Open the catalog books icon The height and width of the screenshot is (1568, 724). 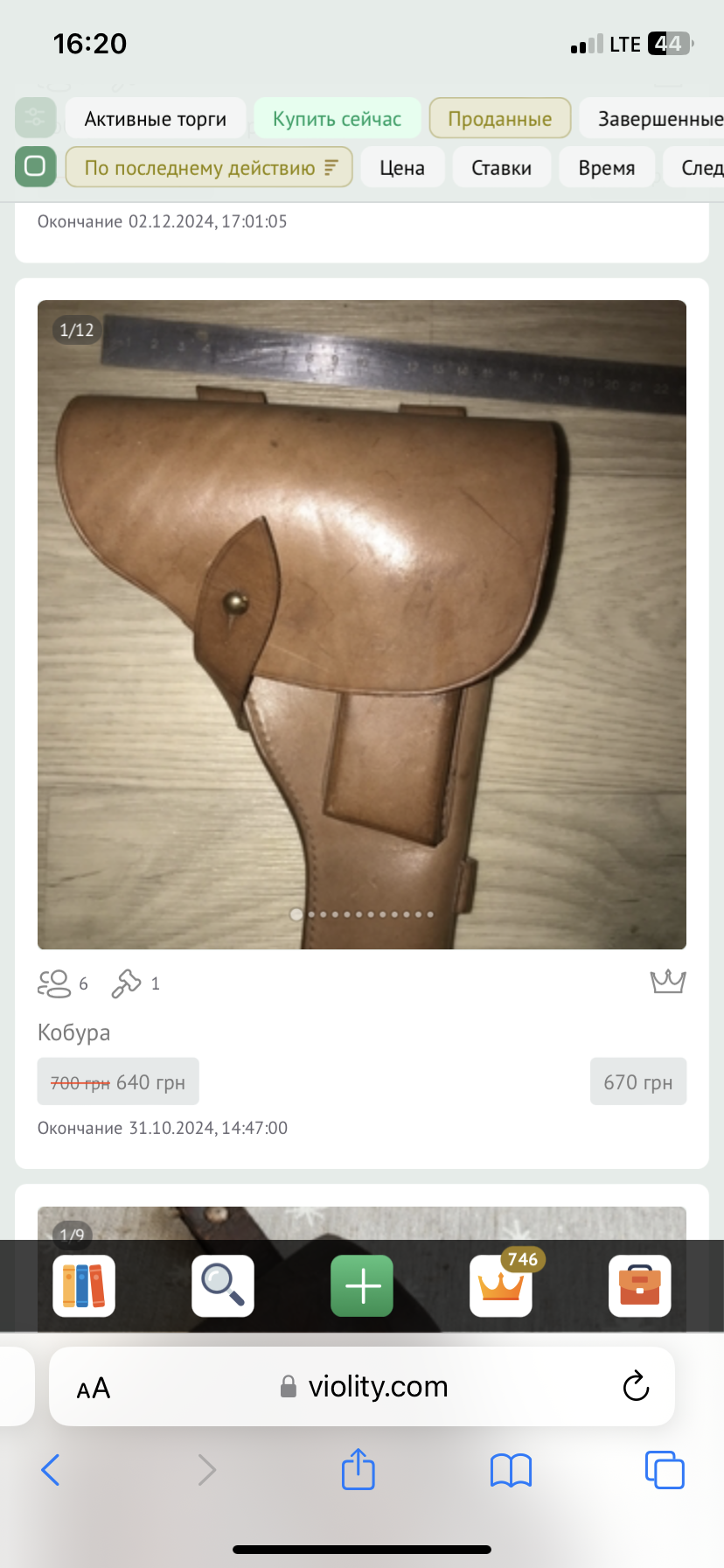84,1285
